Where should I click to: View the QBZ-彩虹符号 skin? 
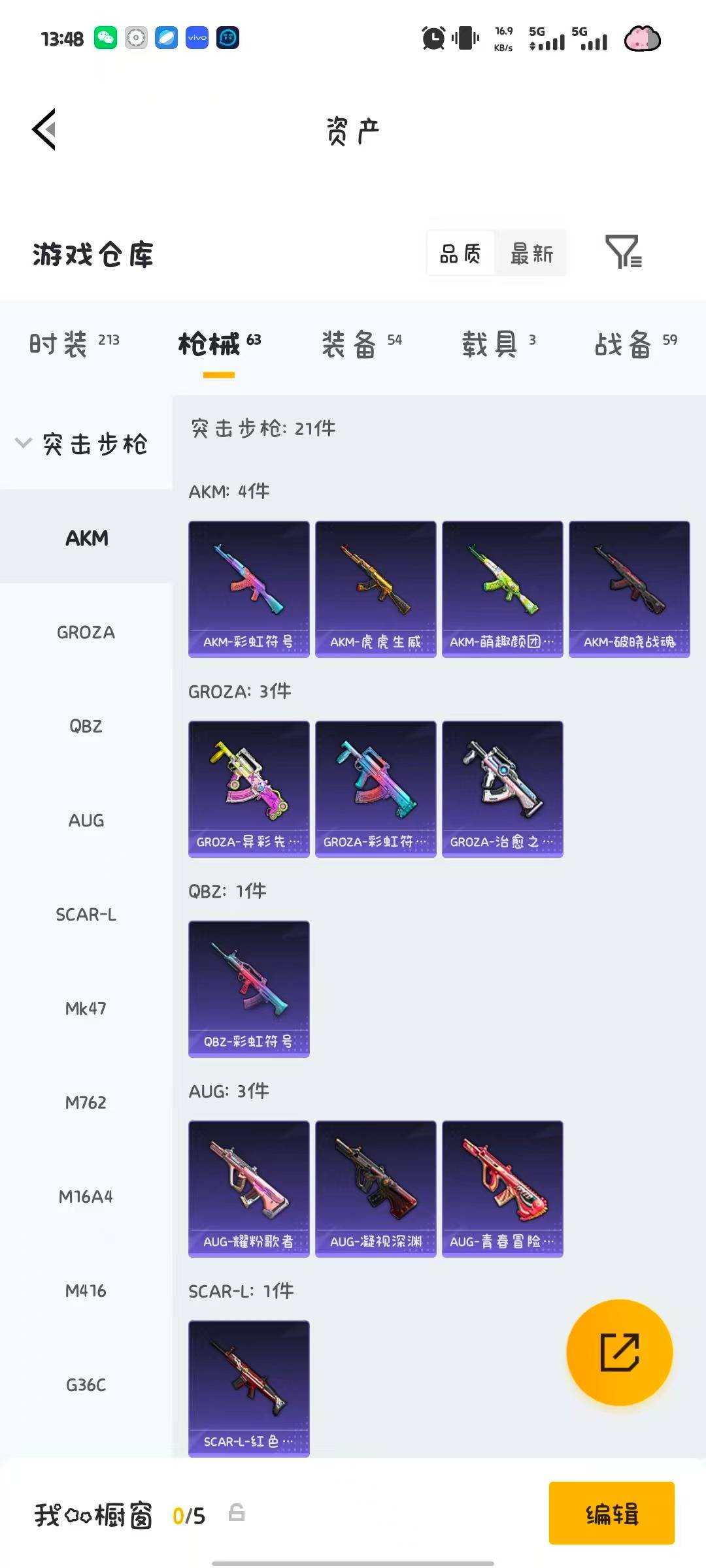click(248, 988)
